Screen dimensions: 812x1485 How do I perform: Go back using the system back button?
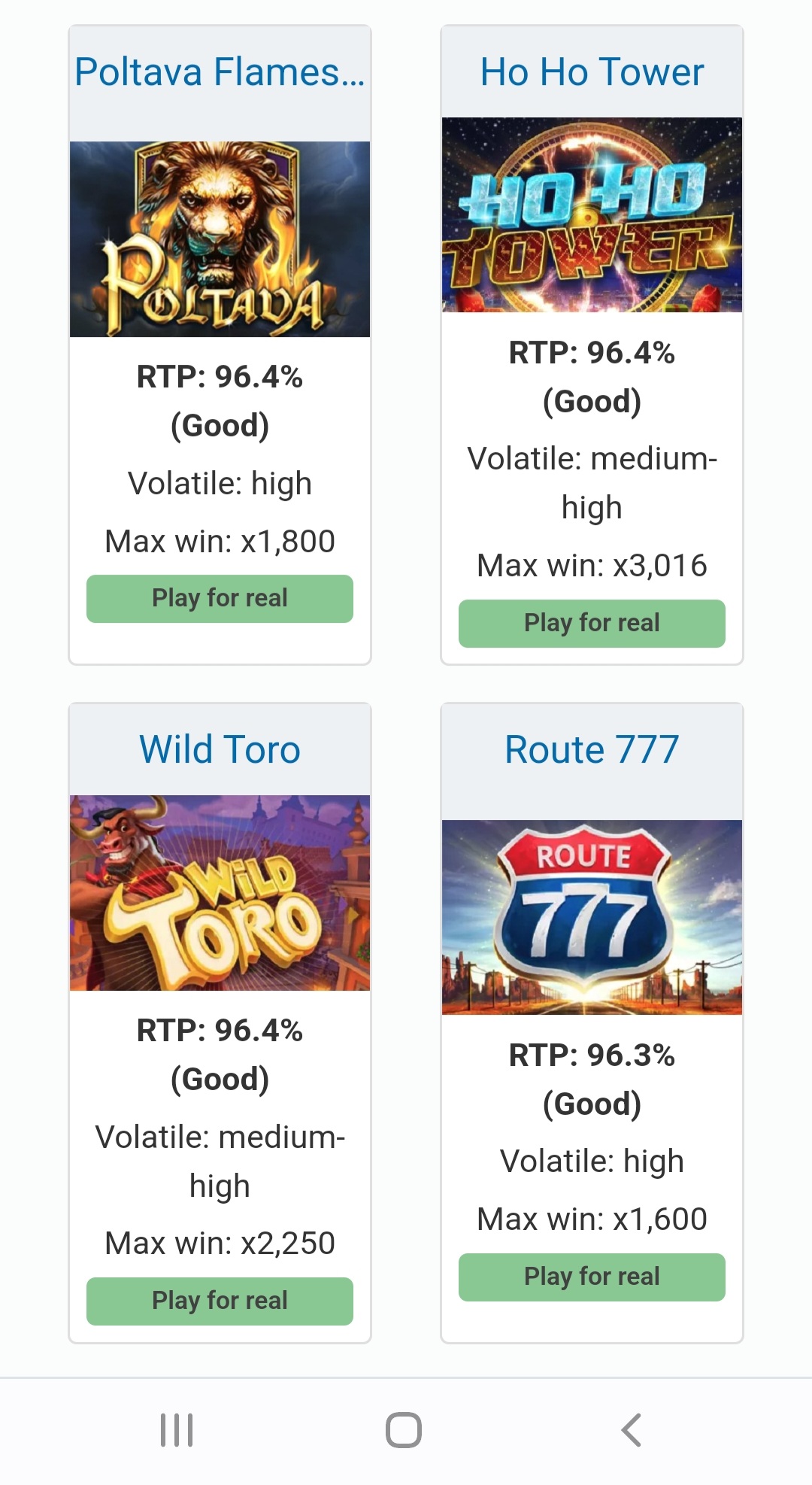point(632,1430)
